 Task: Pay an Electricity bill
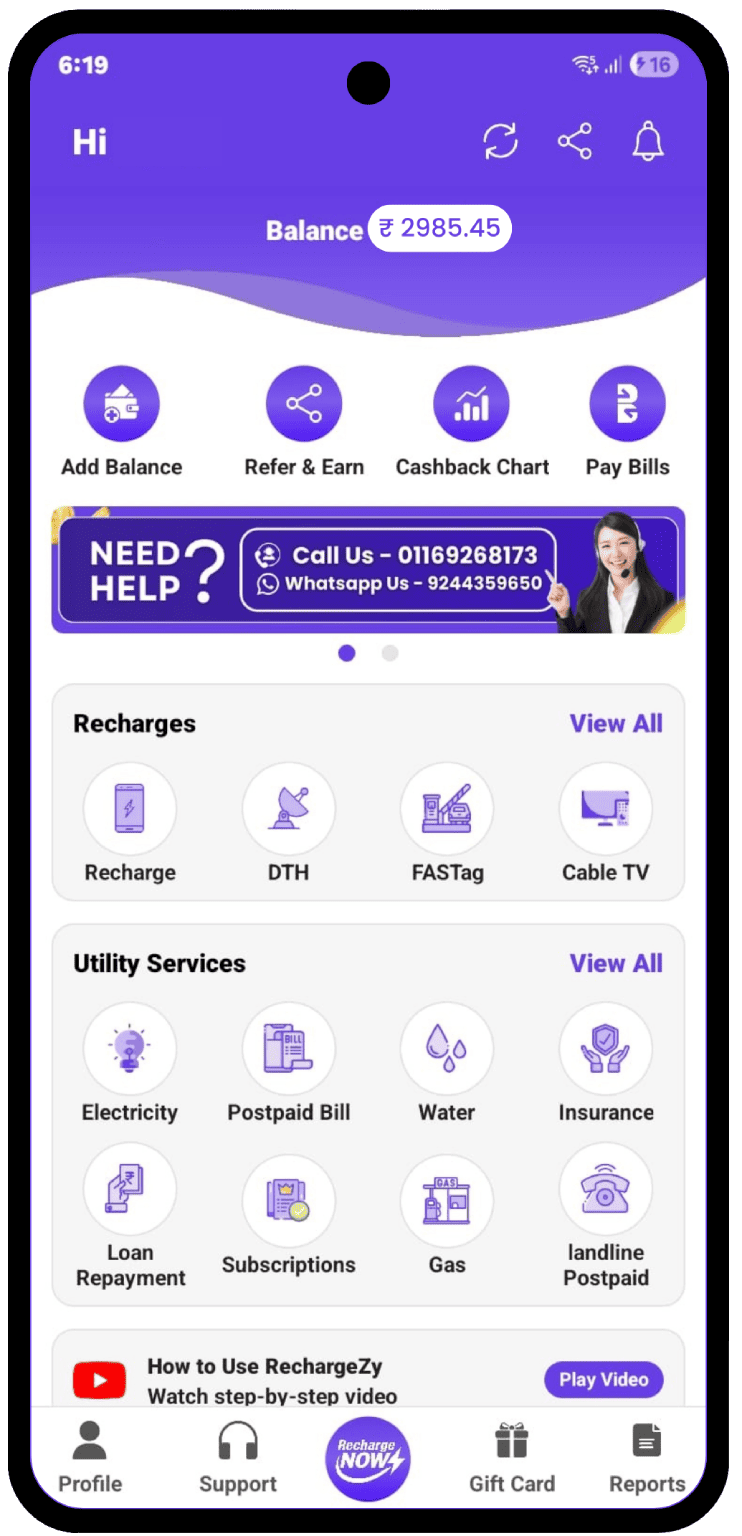coord(130,1049)
